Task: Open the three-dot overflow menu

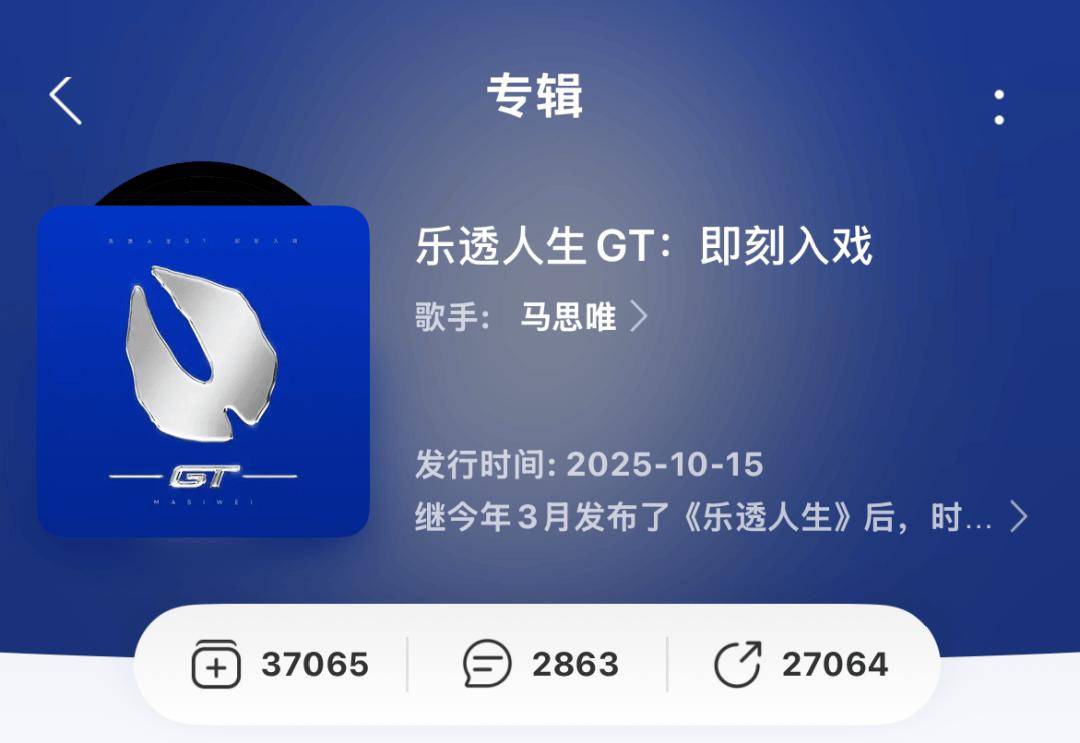Action: point(998,107)
